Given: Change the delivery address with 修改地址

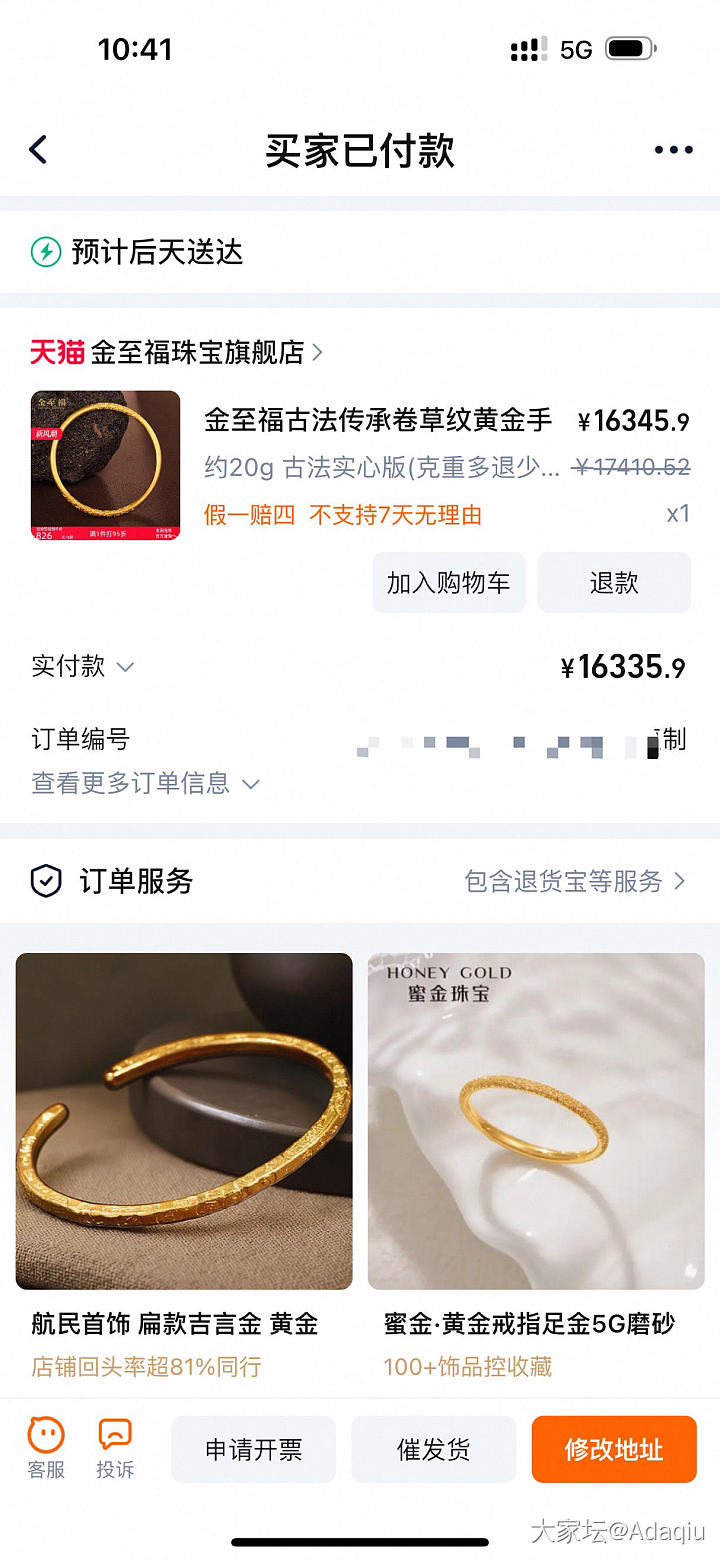Looking at the screenshot, I should coord(613,1449).
